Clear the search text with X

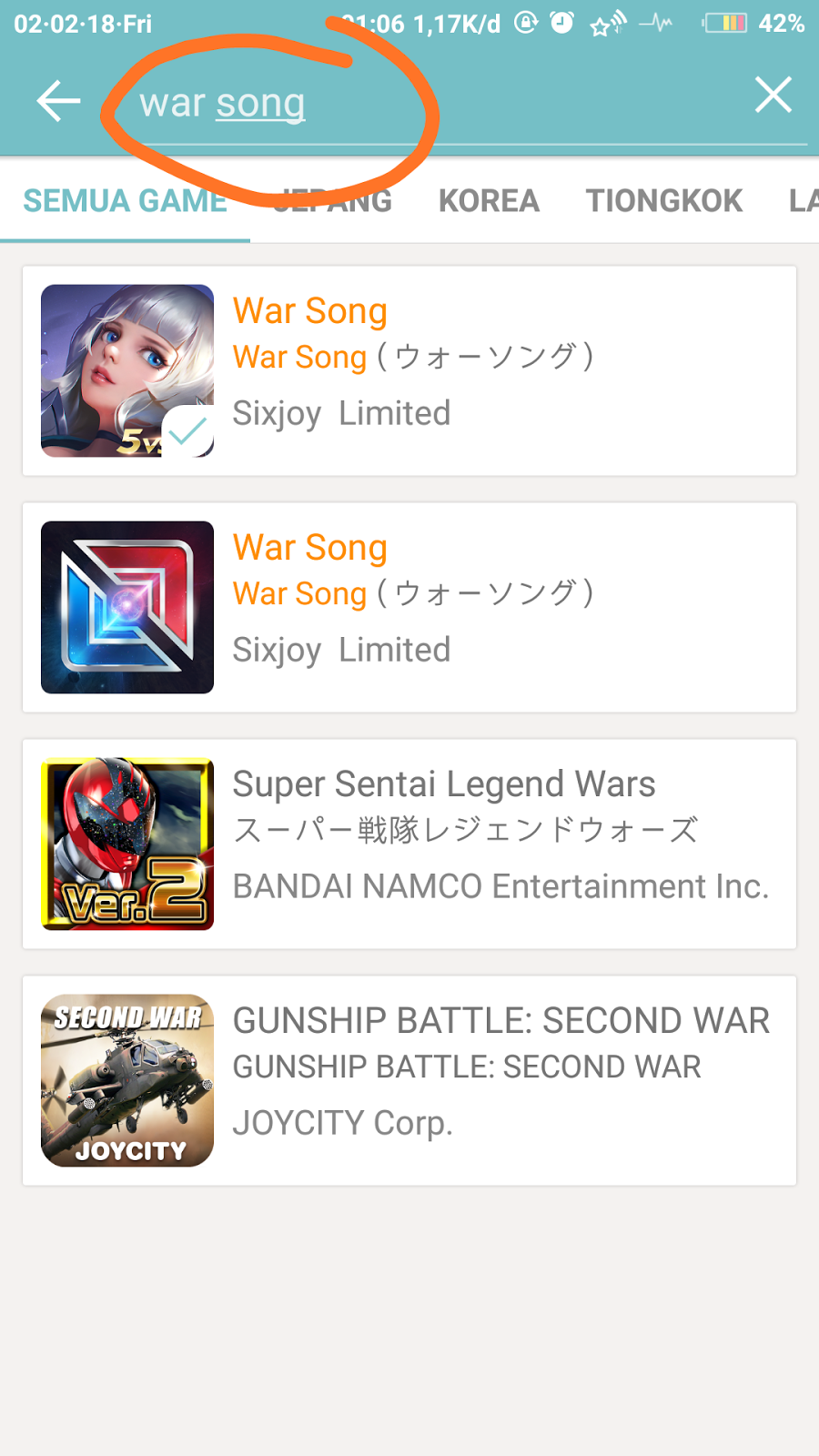tap(773, 95)
